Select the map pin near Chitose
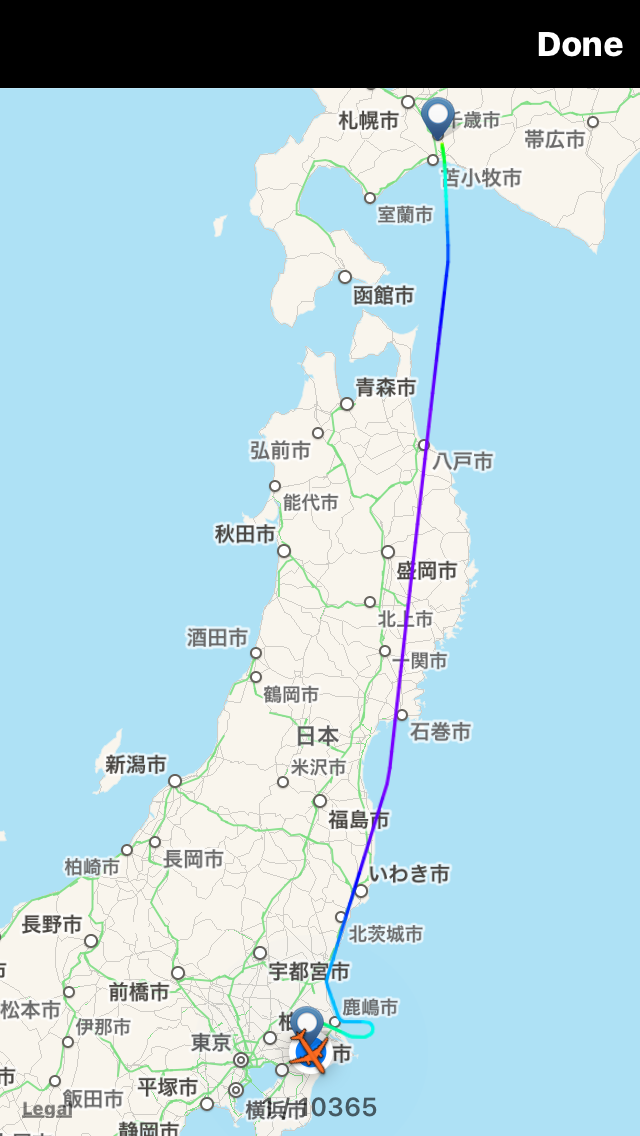640x1136 pixels. click(x=438, y=117)
